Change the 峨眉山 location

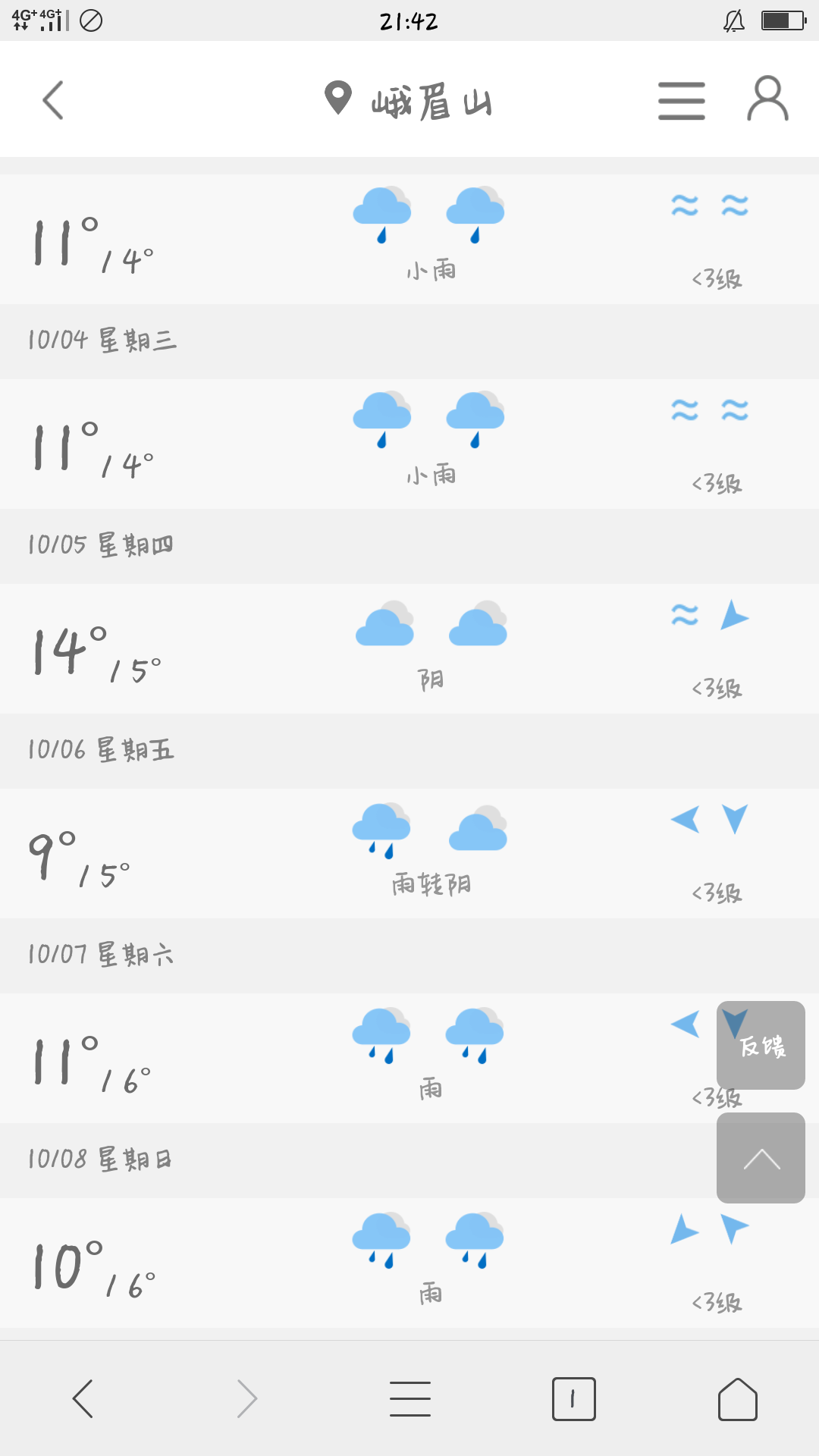pyautogui.click(x=409, y=100)
